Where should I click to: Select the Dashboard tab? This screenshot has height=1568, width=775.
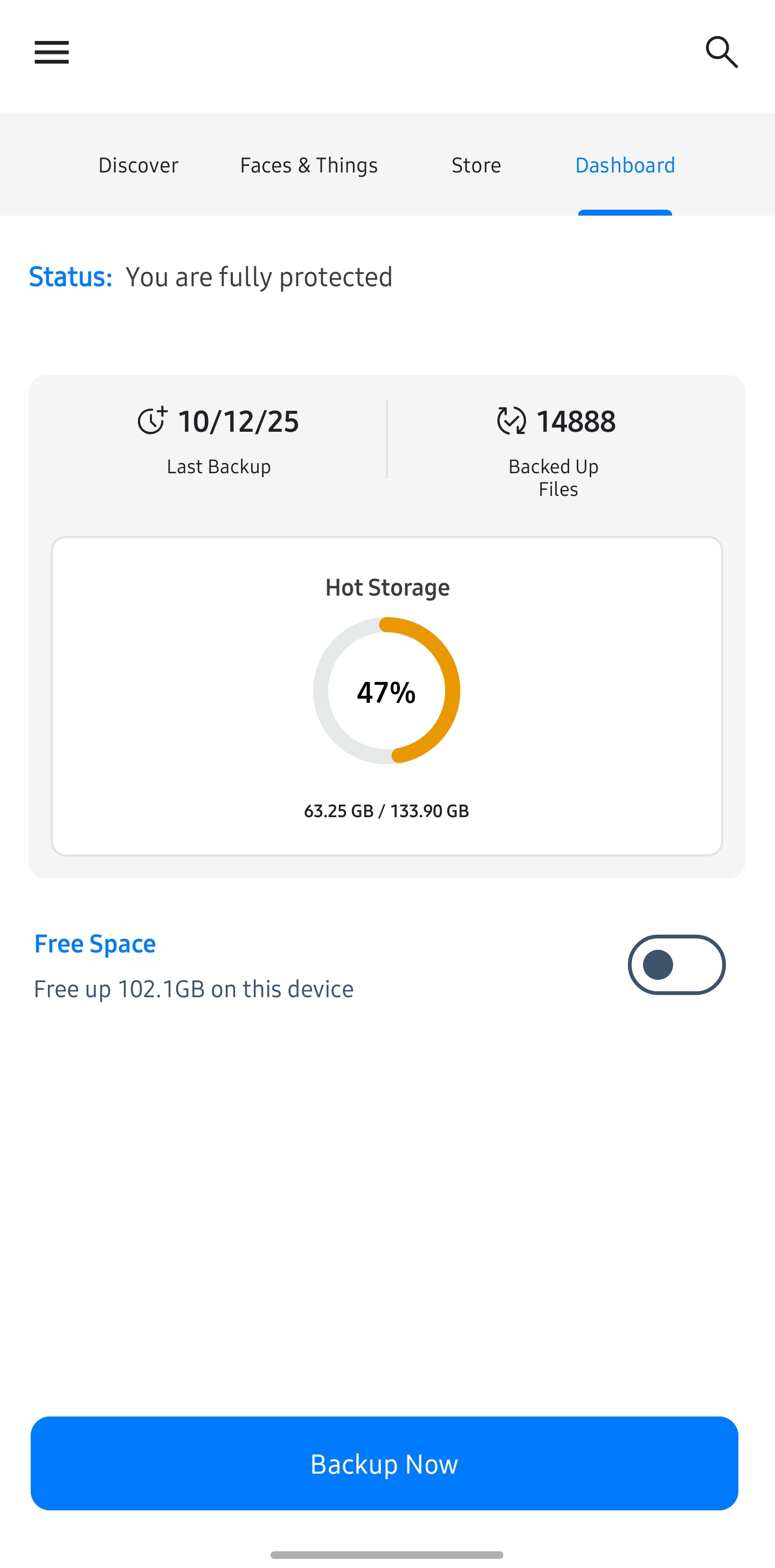pyautogui.click(x=625, y=164)
